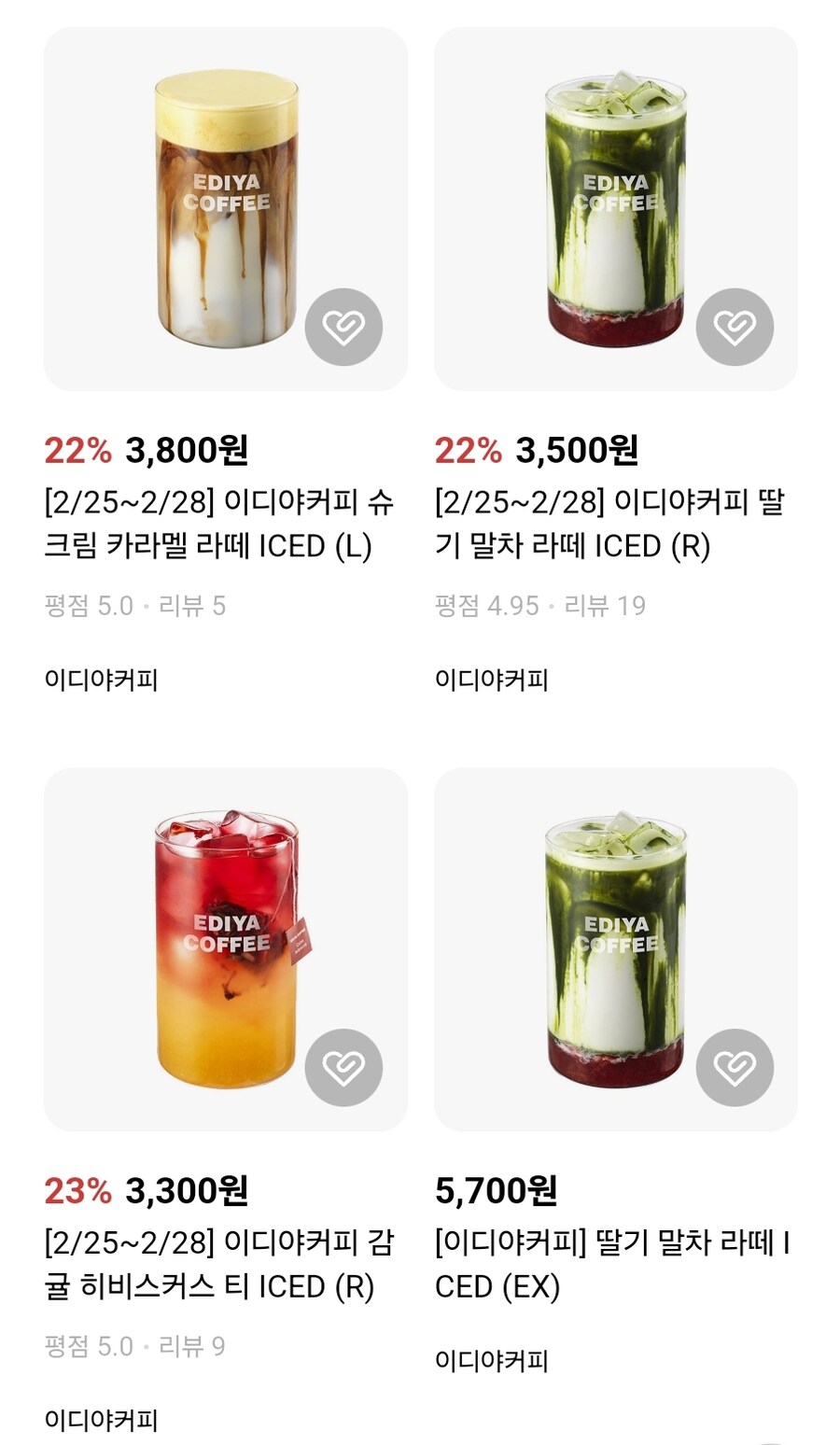Open the 슈크림 카라멜 라떼 product page
This screenshot has height=1445, width=840.
coord(222,520)
